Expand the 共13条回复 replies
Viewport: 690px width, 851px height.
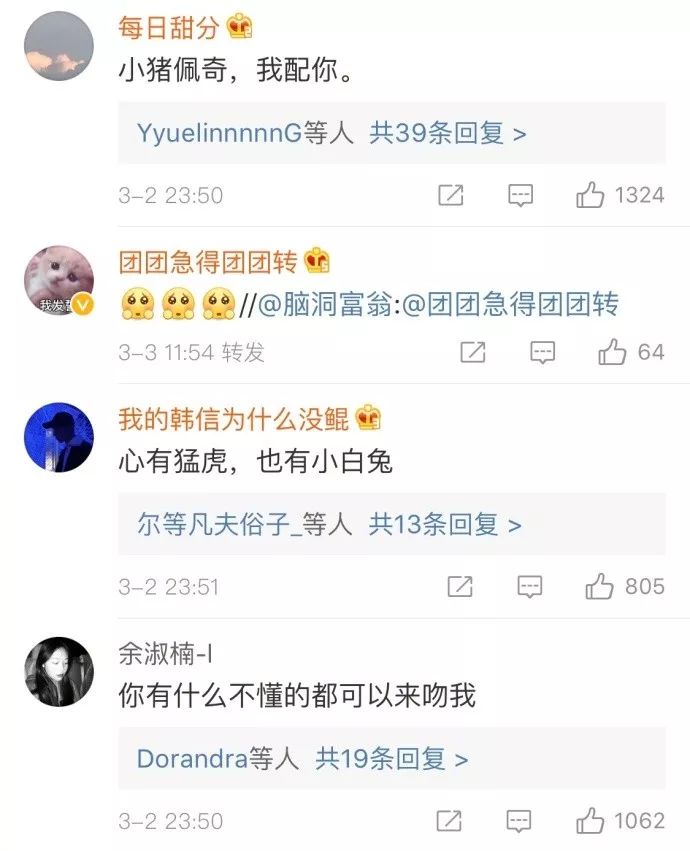(x=445, y=524)
